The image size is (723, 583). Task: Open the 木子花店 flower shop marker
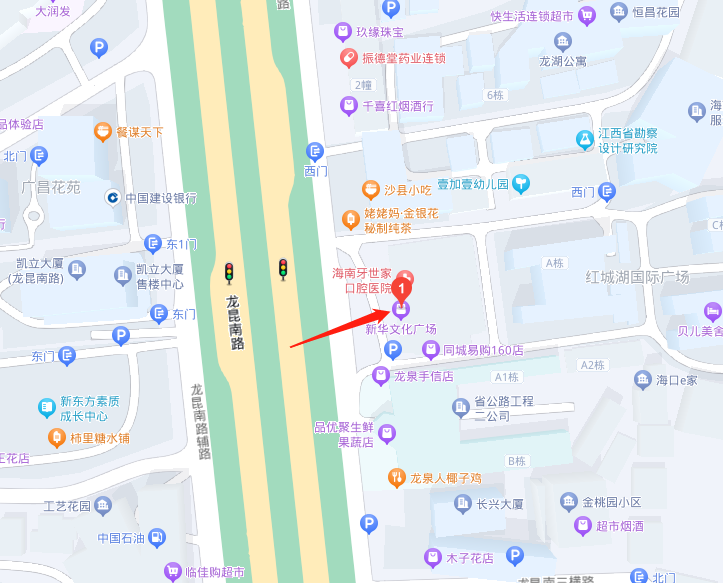click(432, 556)
